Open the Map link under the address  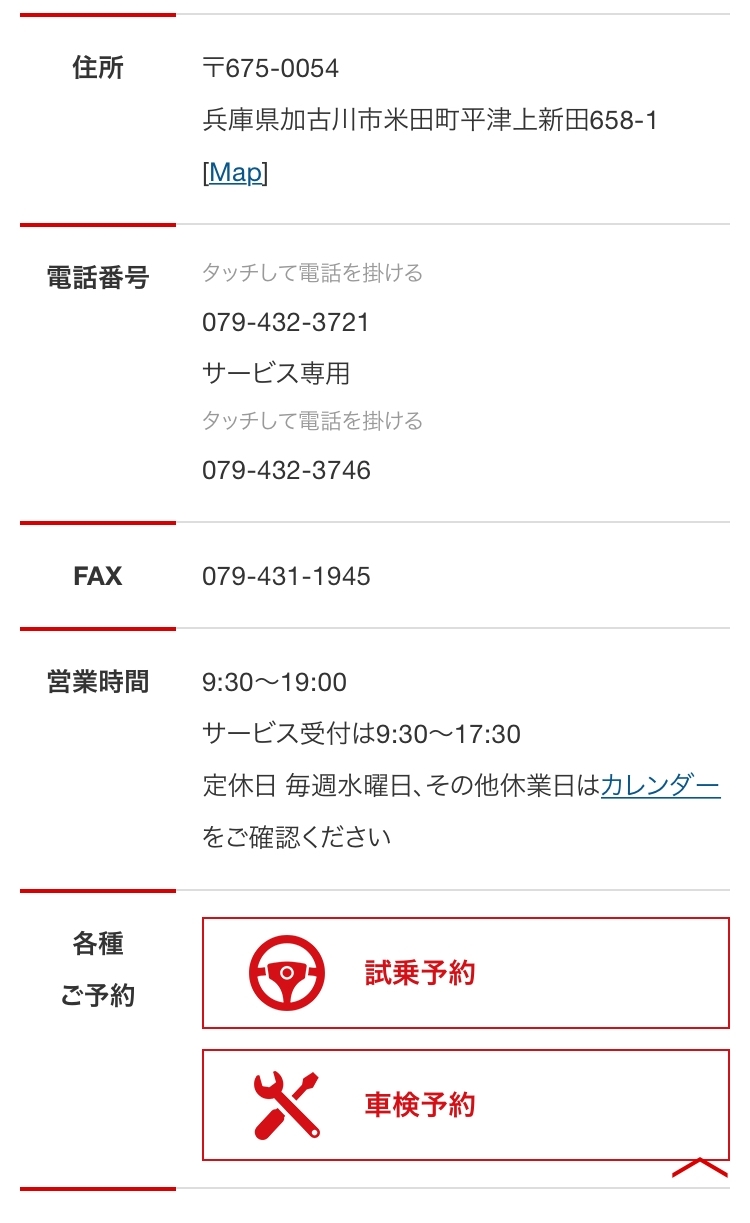(235, 173)
